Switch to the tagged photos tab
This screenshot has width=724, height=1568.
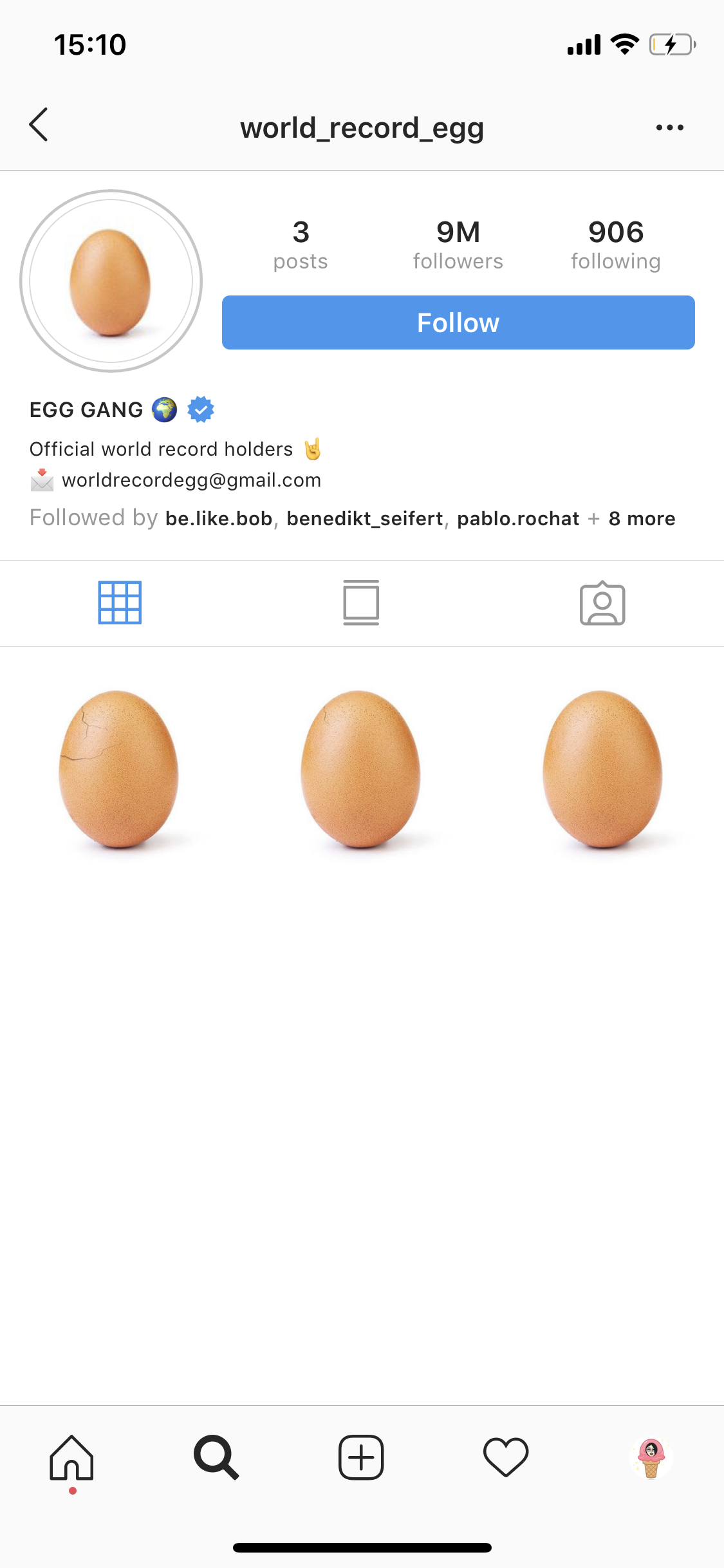tap(602, 603)
